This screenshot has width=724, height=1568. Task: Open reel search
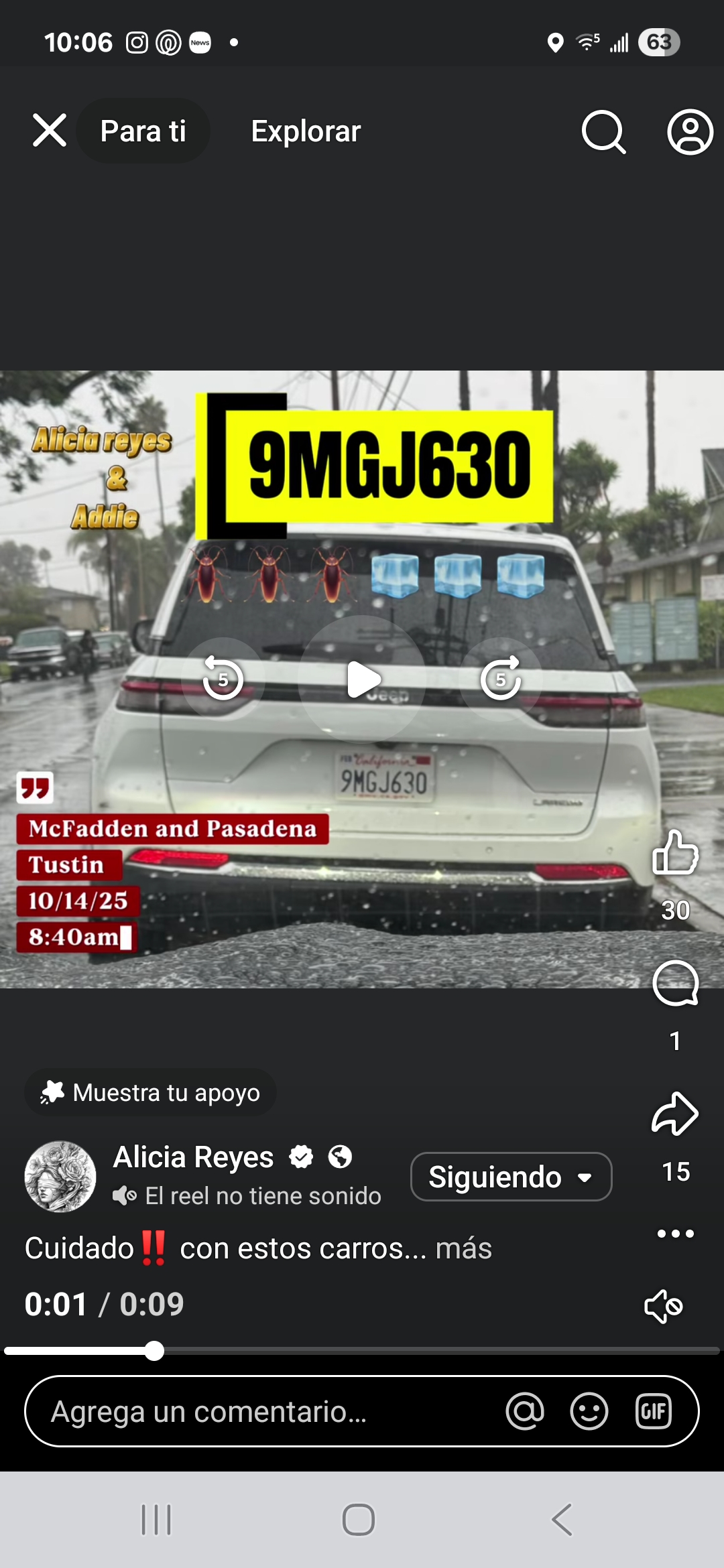pos(603,132)
